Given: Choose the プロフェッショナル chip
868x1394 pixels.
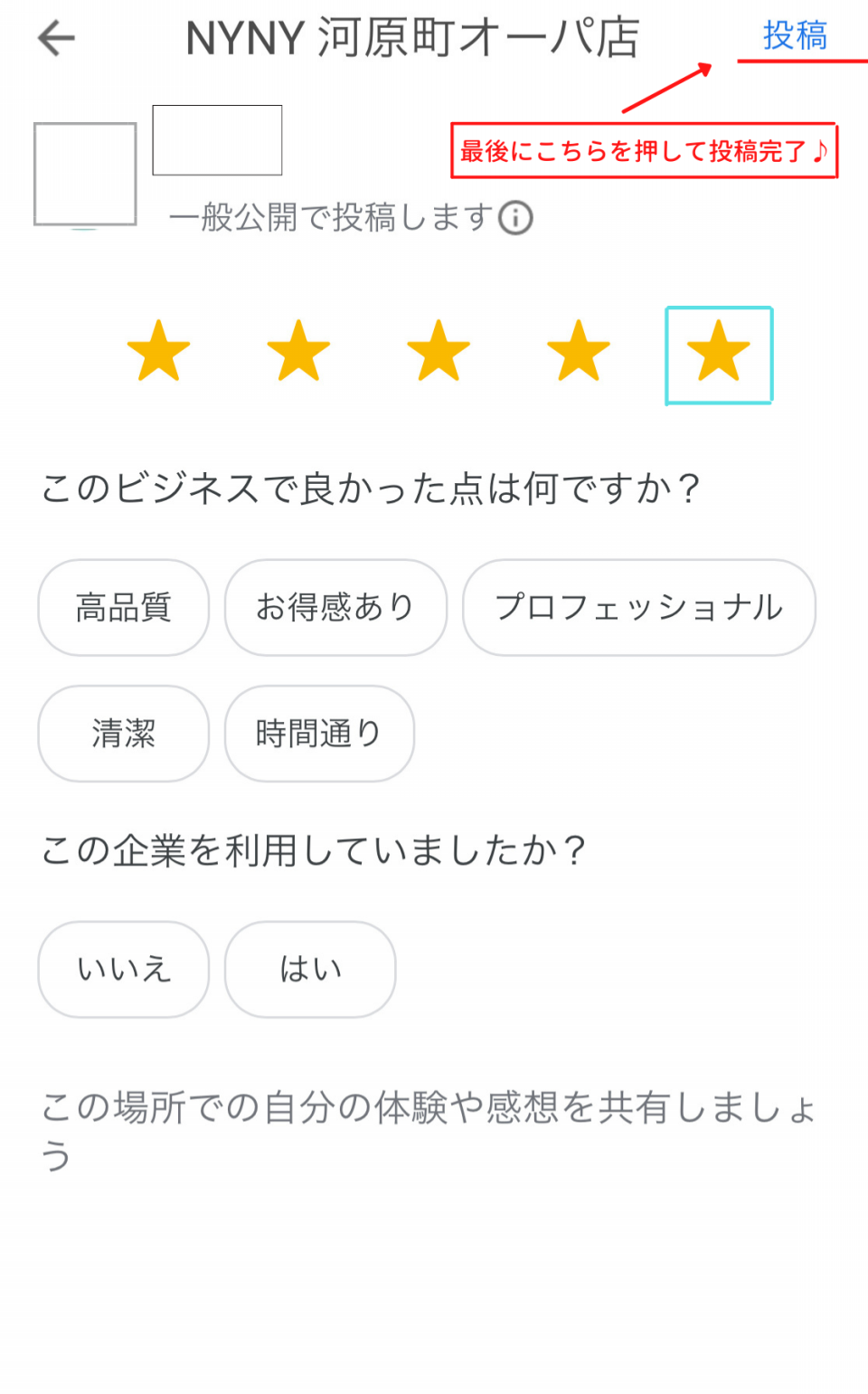Looking at the screenshot, I should (x=639, y=607).
